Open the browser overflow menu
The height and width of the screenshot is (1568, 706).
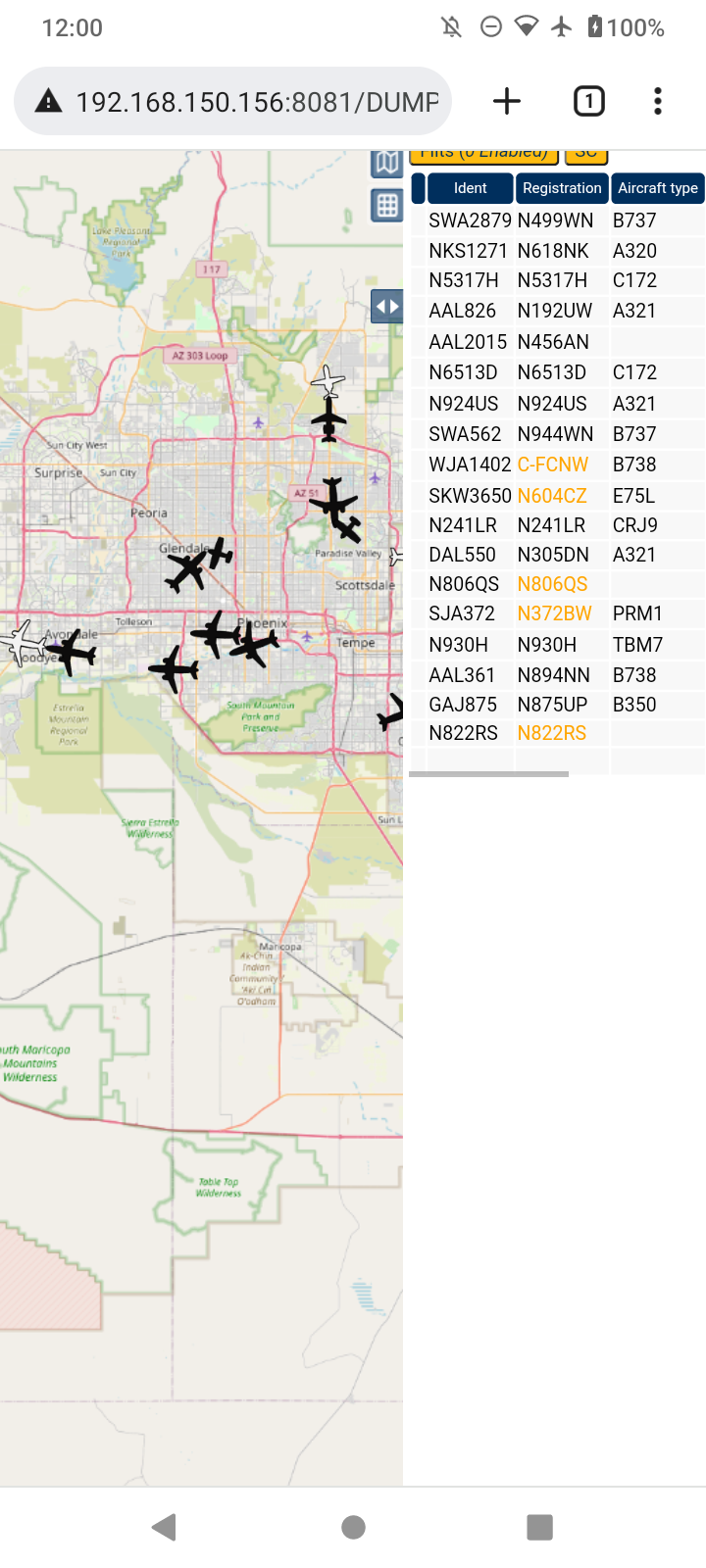[658, 101]
